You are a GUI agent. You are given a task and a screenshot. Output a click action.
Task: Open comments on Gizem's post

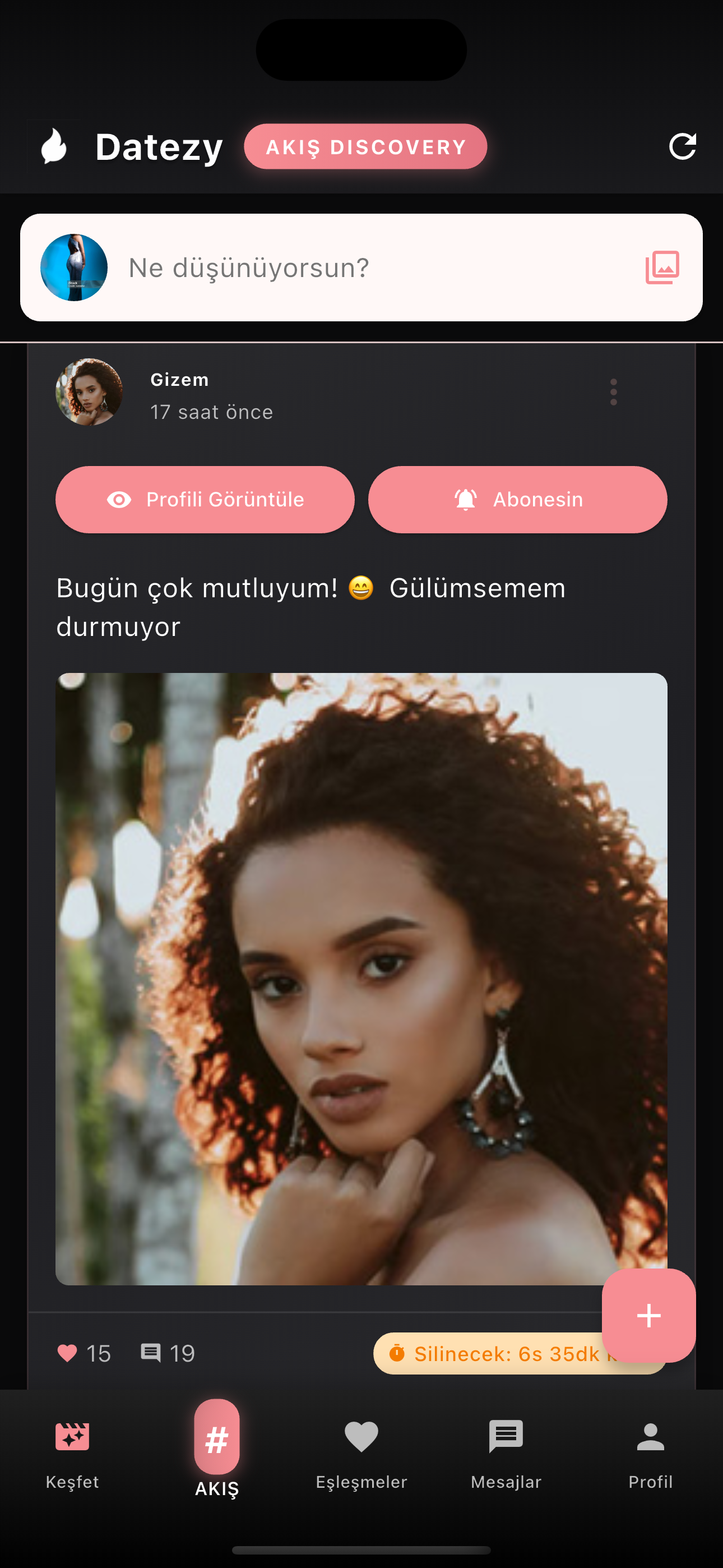151,1353
